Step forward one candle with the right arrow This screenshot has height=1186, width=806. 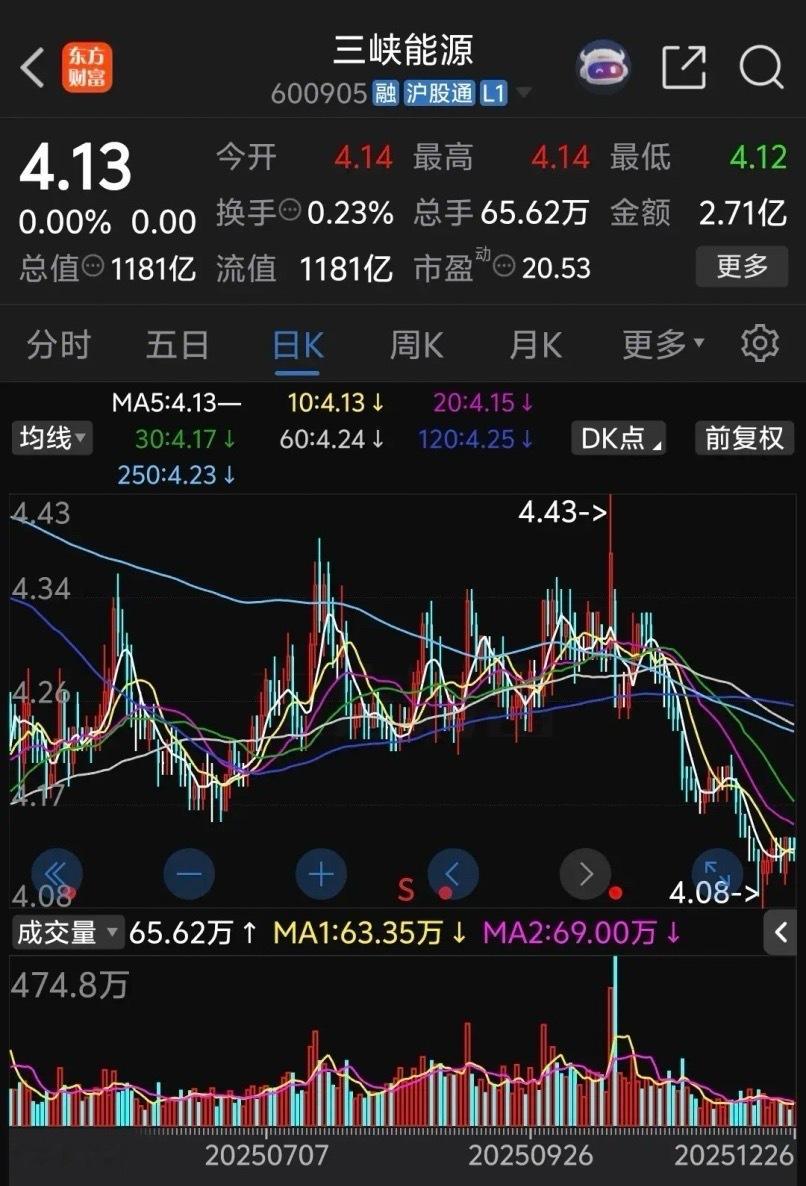[585, 874]
